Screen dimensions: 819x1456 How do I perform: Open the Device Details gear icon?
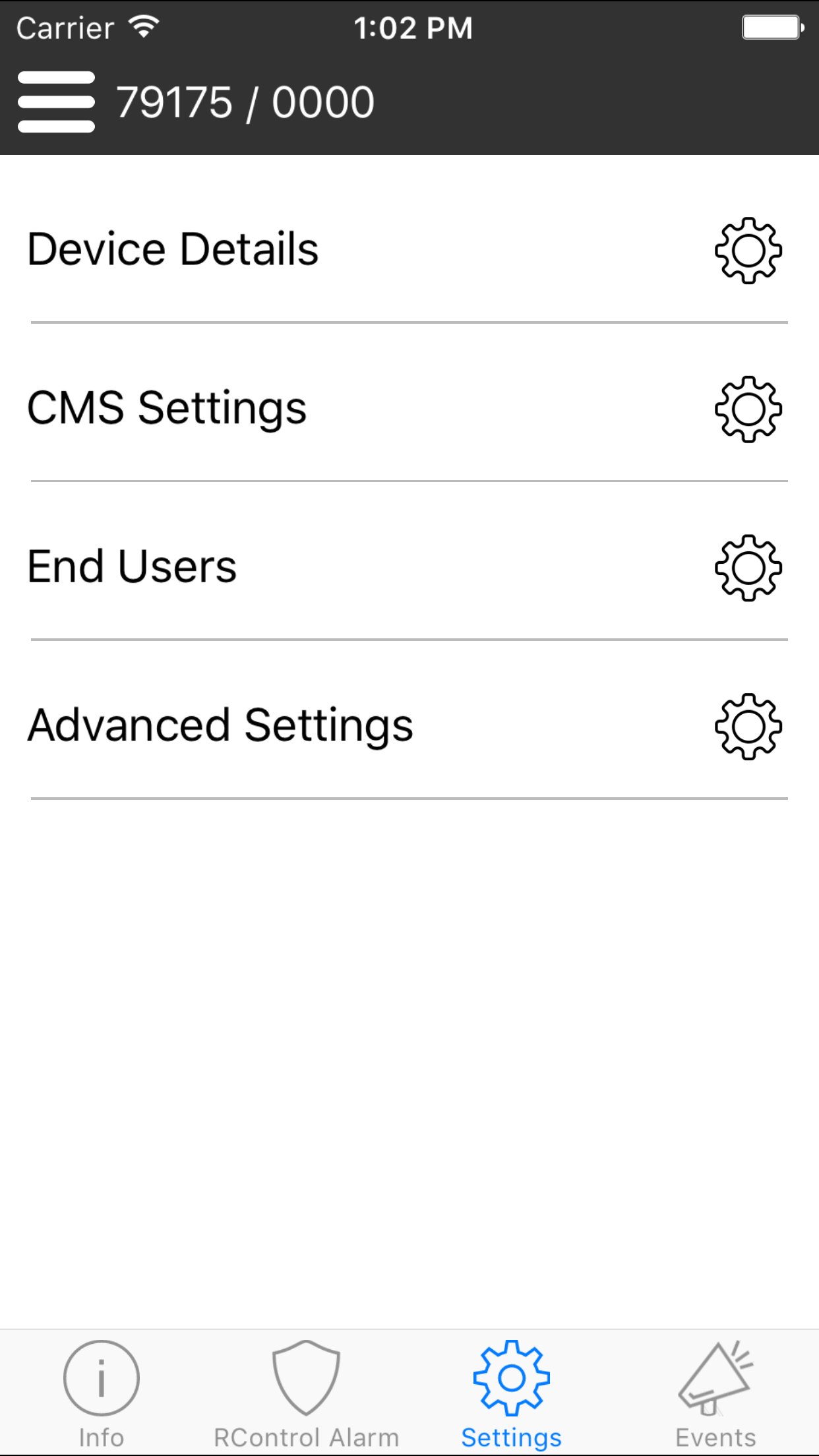click(x=747, y=251)
